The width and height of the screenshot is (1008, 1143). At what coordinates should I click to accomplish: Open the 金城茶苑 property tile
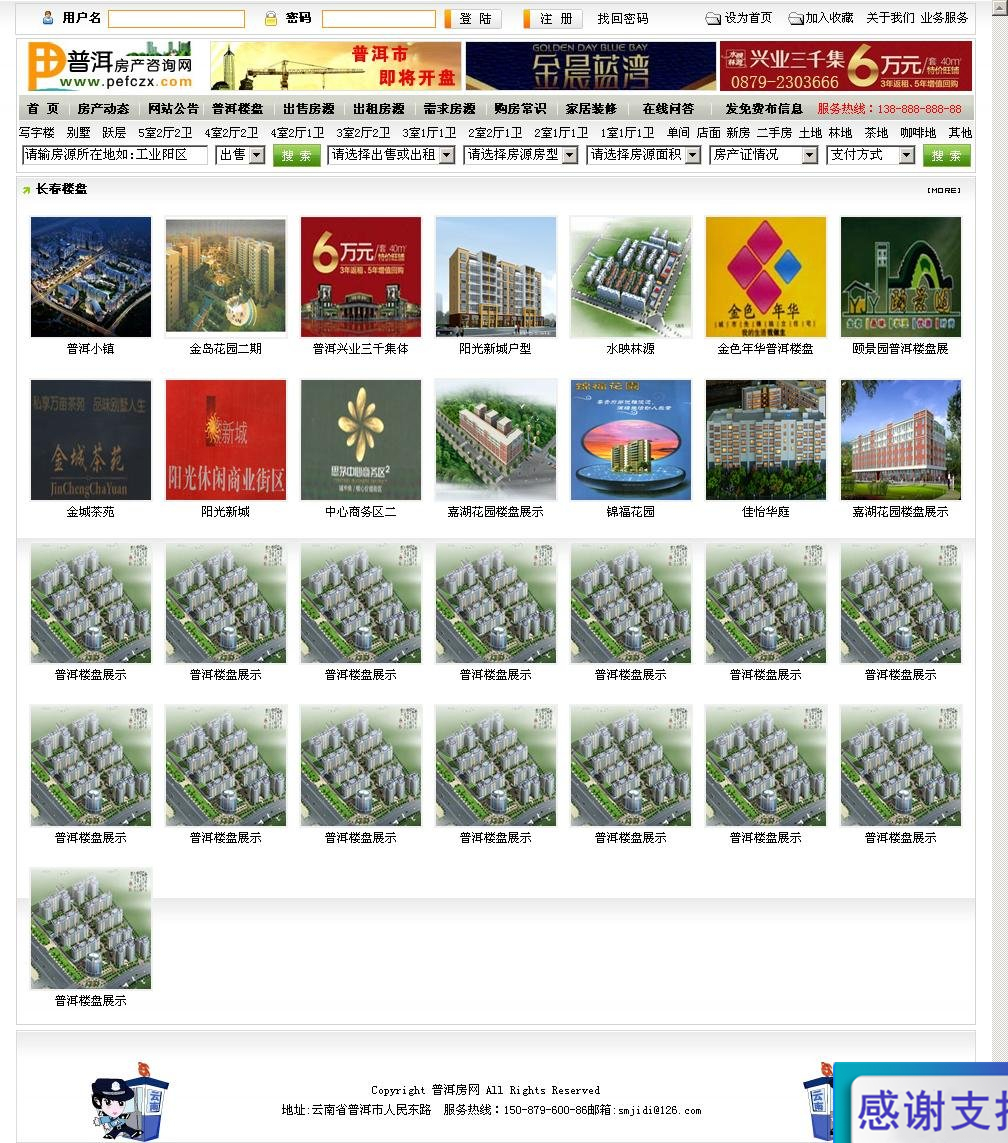click(91, 440)
